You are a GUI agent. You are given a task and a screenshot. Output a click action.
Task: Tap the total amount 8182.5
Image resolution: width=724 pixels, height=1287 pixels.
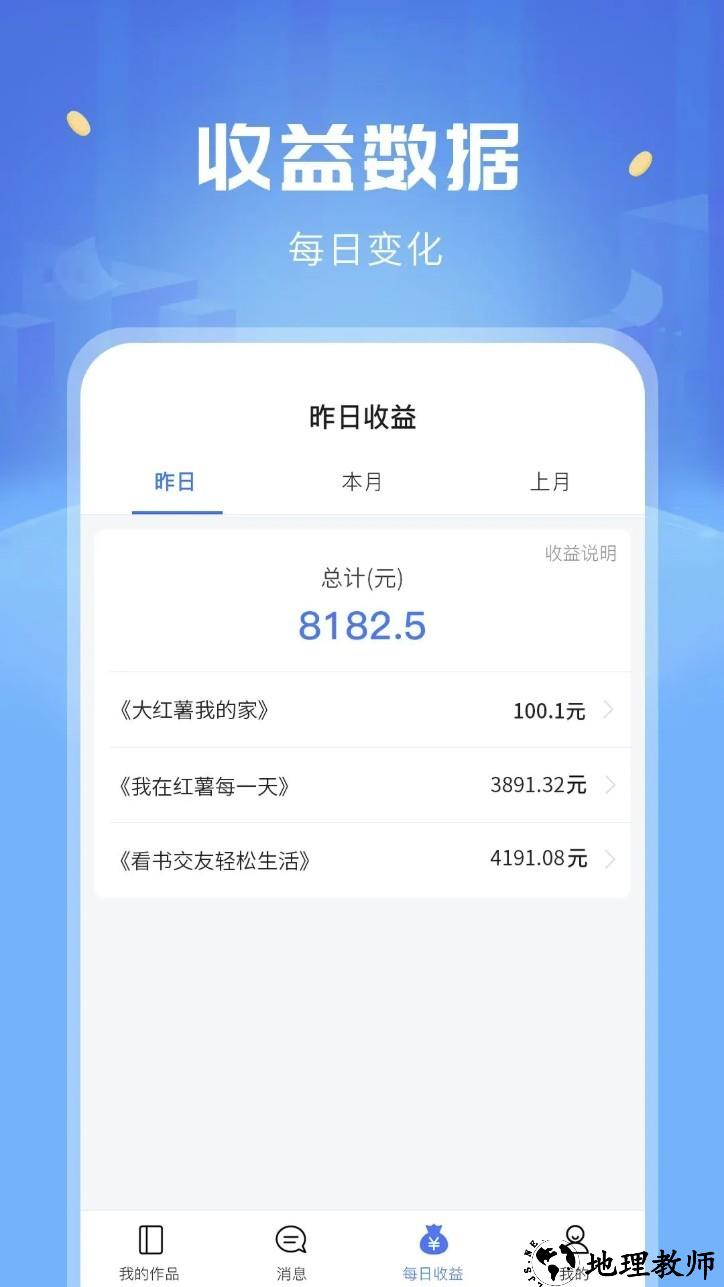pos(362,626)
